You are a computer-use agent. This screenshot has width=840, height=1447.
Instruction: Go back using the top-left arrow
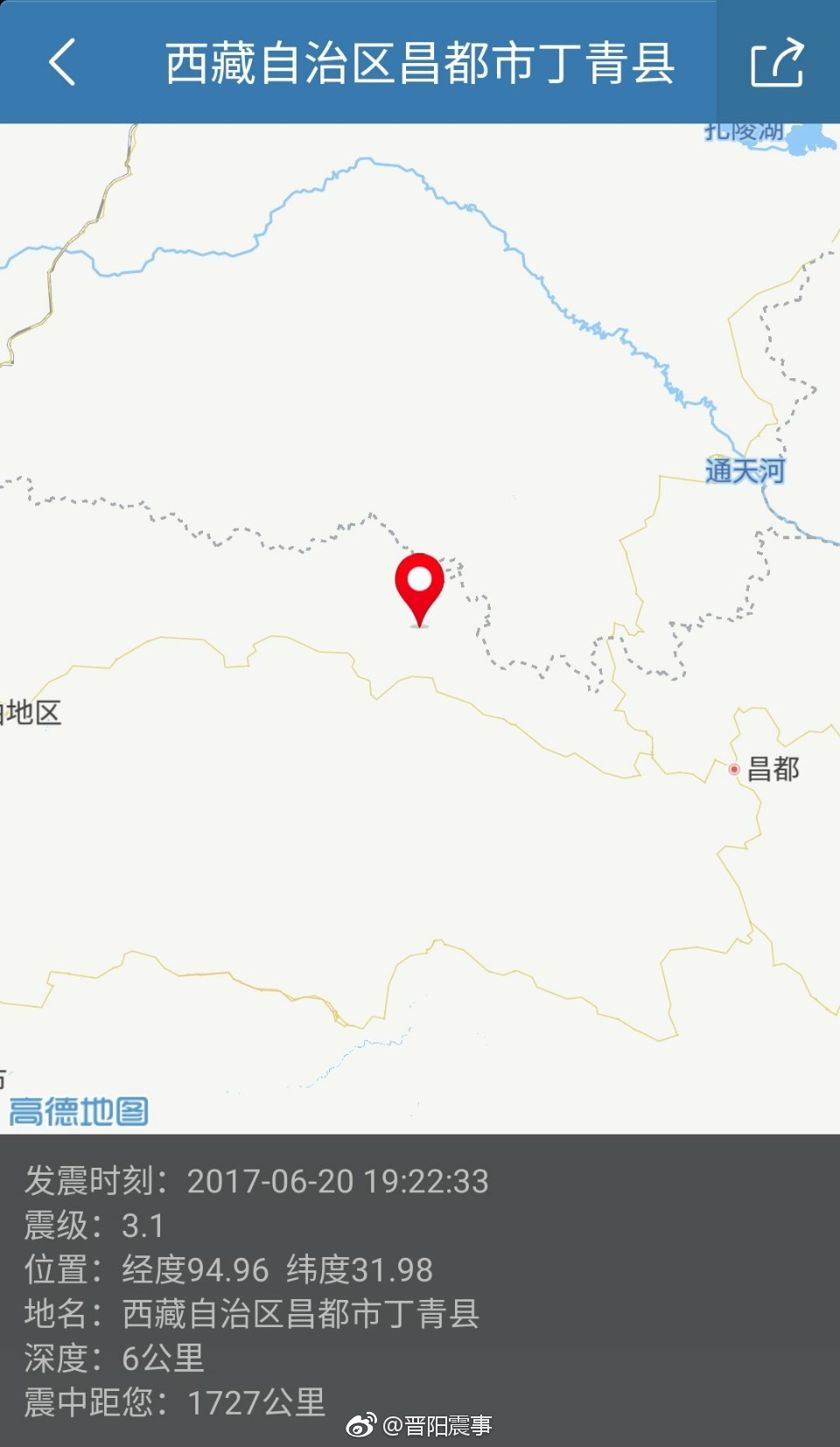pos(62,62)
